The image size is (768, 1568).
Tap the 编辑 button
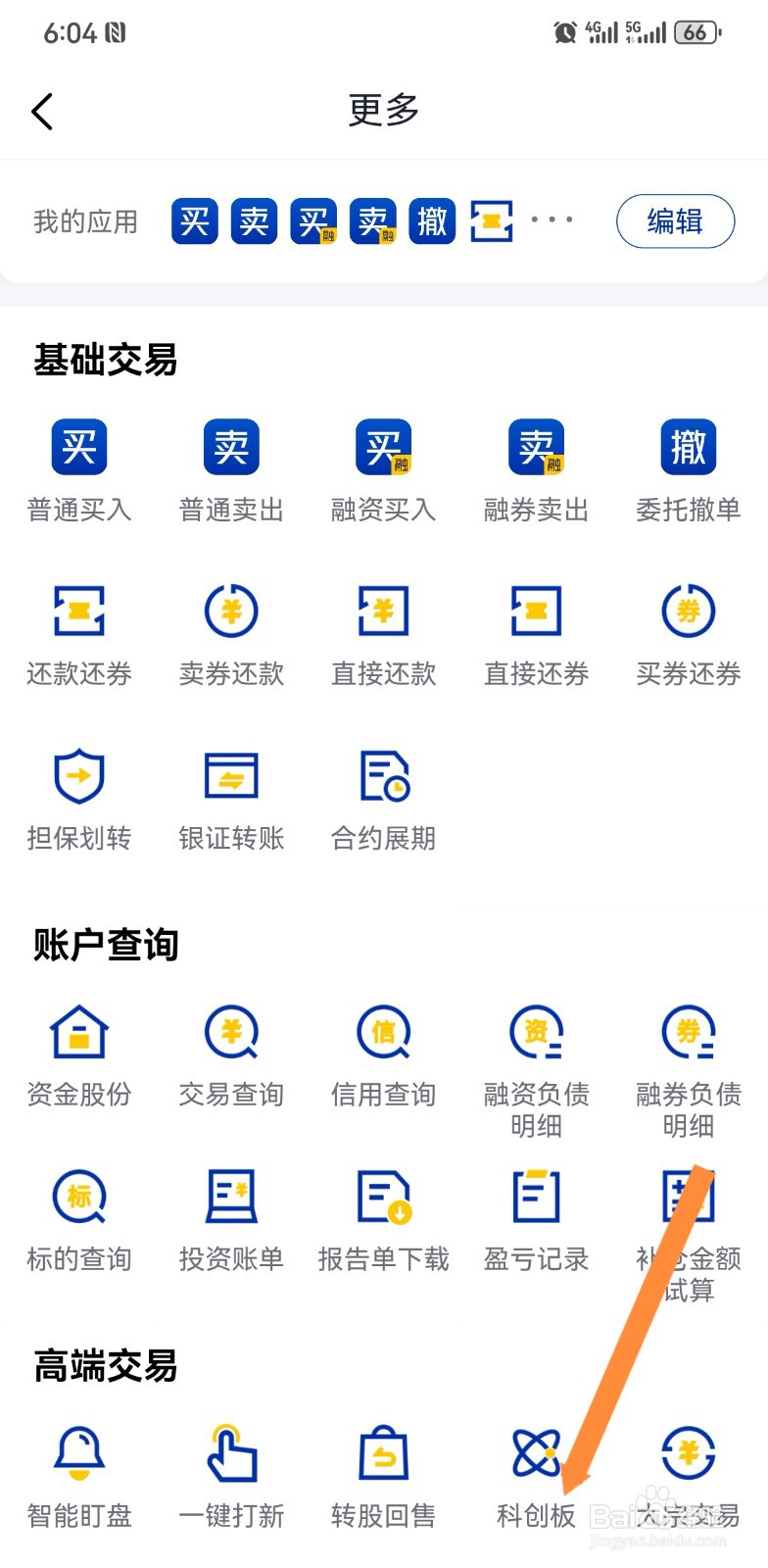(675, 221)
